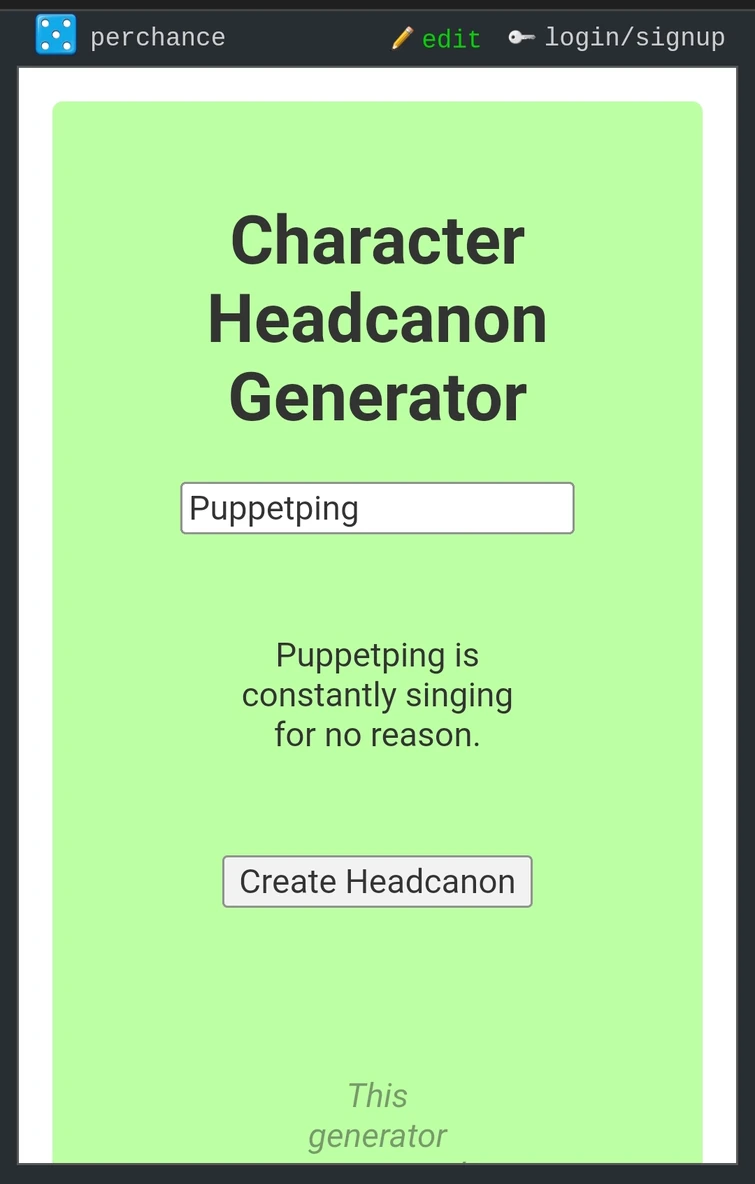Click the italic 'This generator' footer text
The image size is (755, 1184).
(x=377, y=1115)
